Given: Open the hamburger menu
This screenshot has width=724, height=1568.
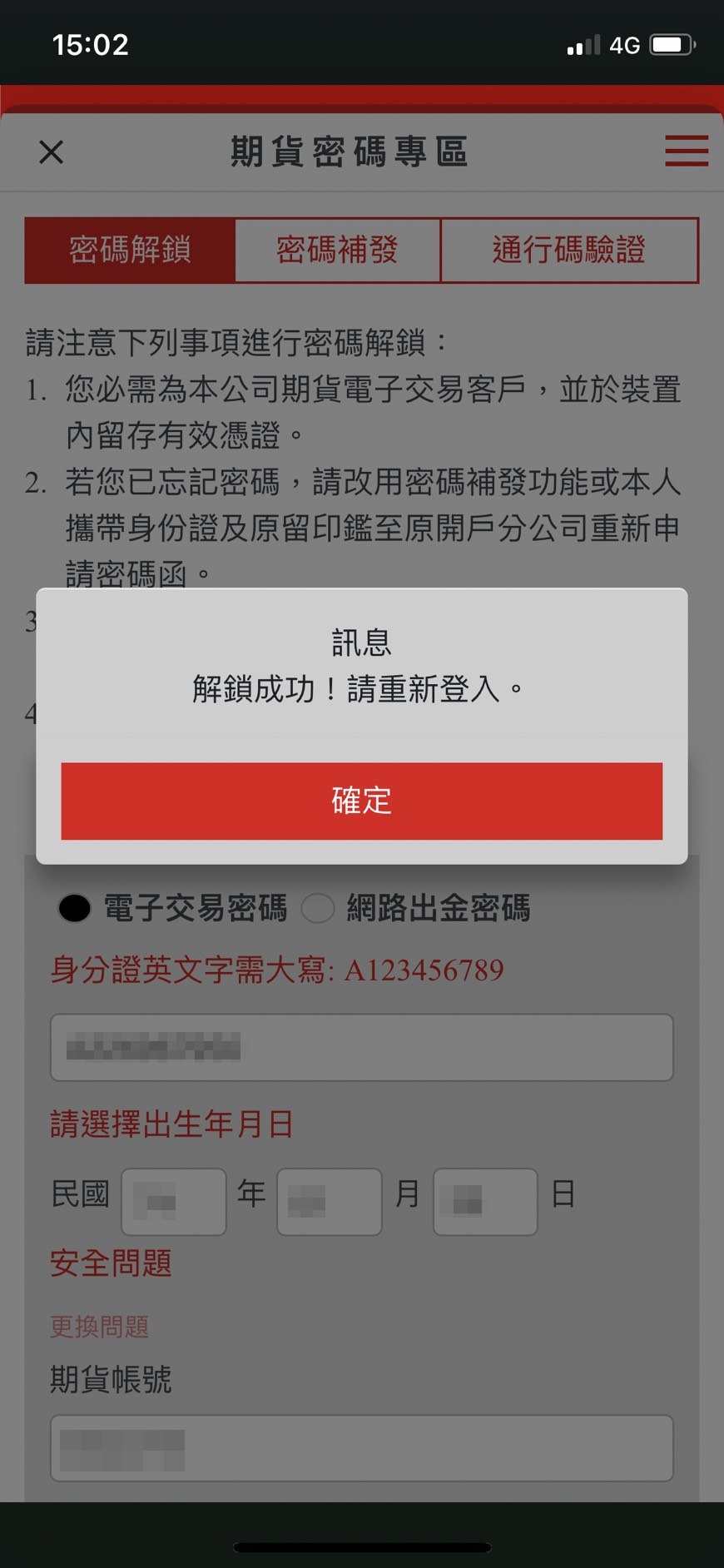Looking at the screenshot, I should point(686,151).
